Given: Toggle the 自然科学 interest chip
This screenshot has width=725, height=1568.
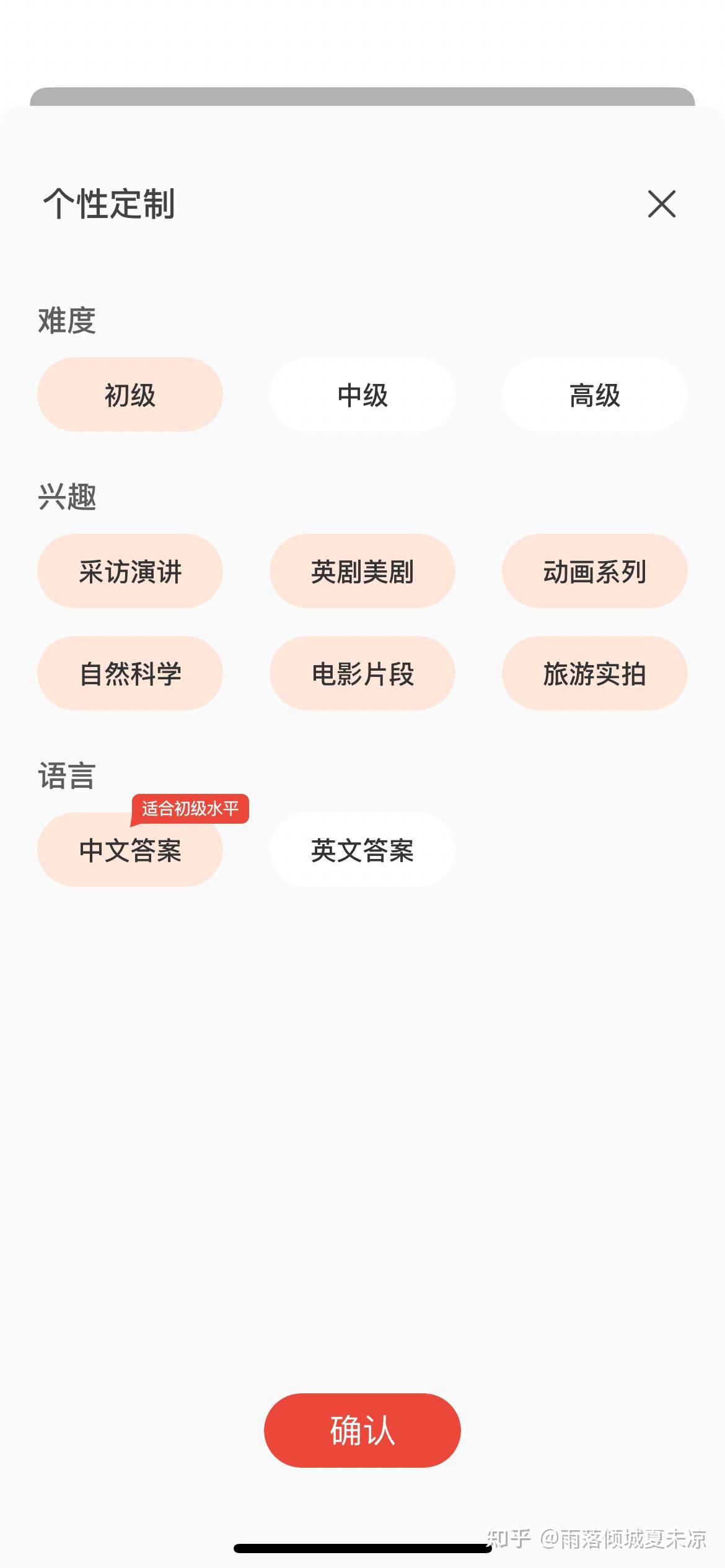Looking at the screenshot, I should [130, 673].
